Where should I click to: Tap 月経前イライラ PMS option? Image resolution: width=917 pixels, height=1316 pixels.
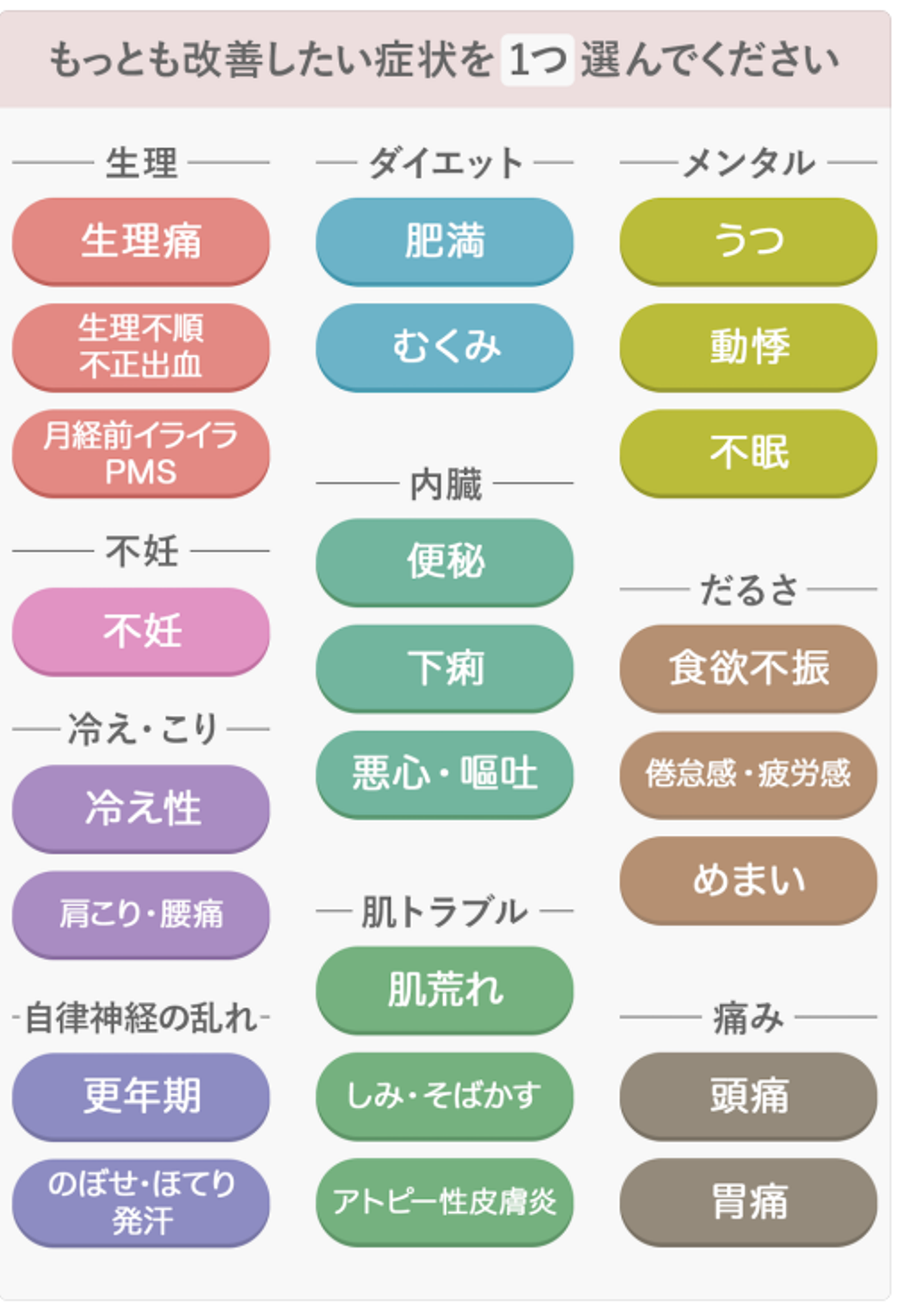(141, 453)
